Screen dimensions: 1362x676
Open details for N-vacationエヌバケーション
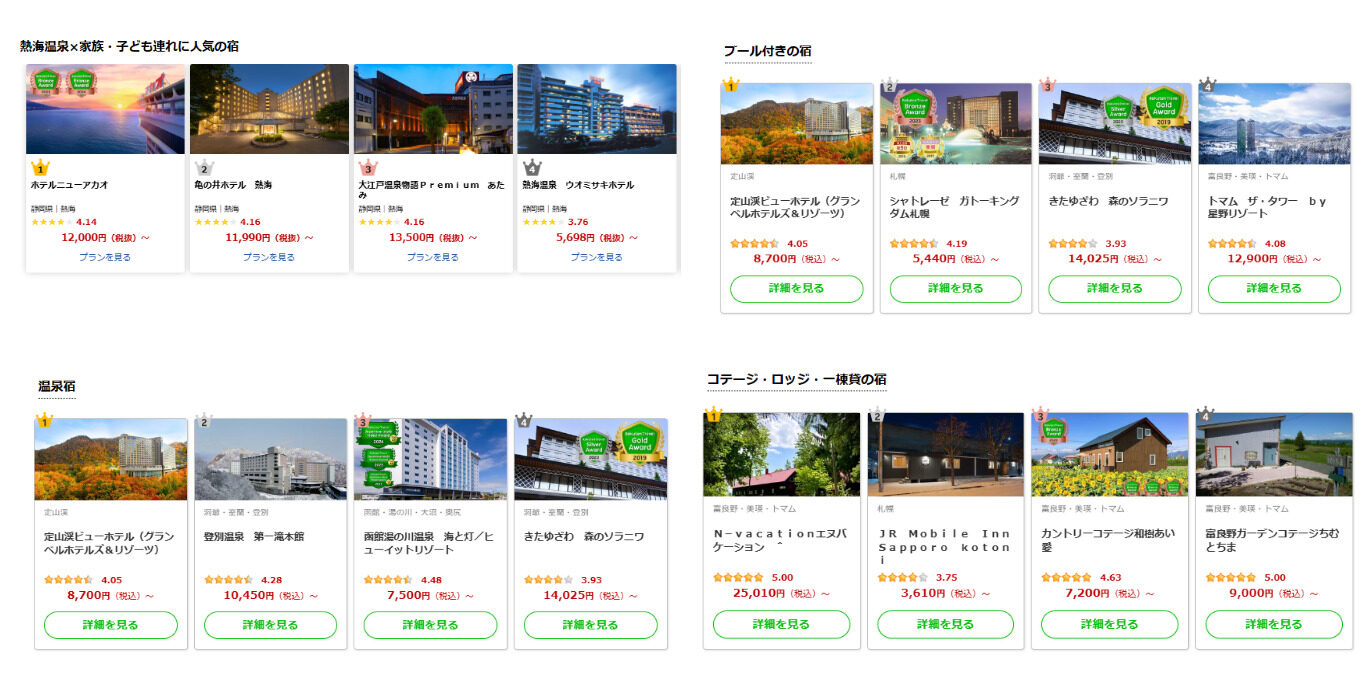point(781,624)
